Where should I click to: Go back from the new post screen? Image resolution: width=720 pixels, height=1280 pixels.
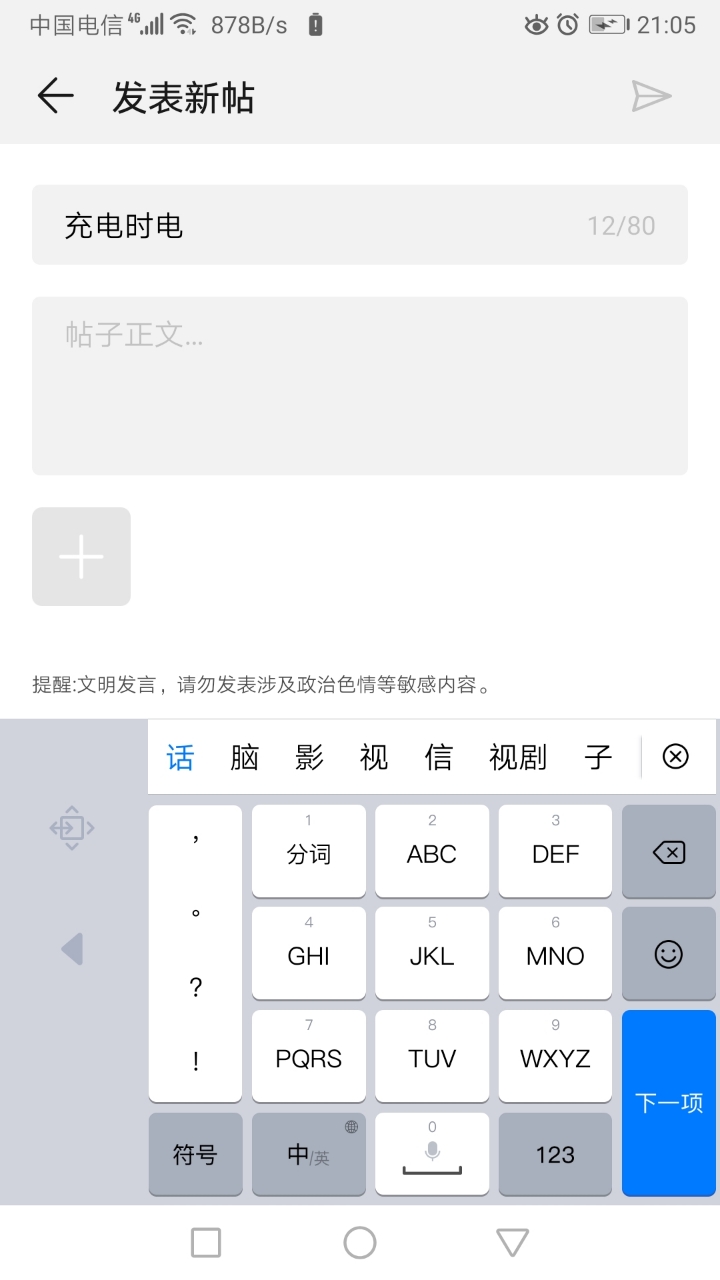pos(56,96)
